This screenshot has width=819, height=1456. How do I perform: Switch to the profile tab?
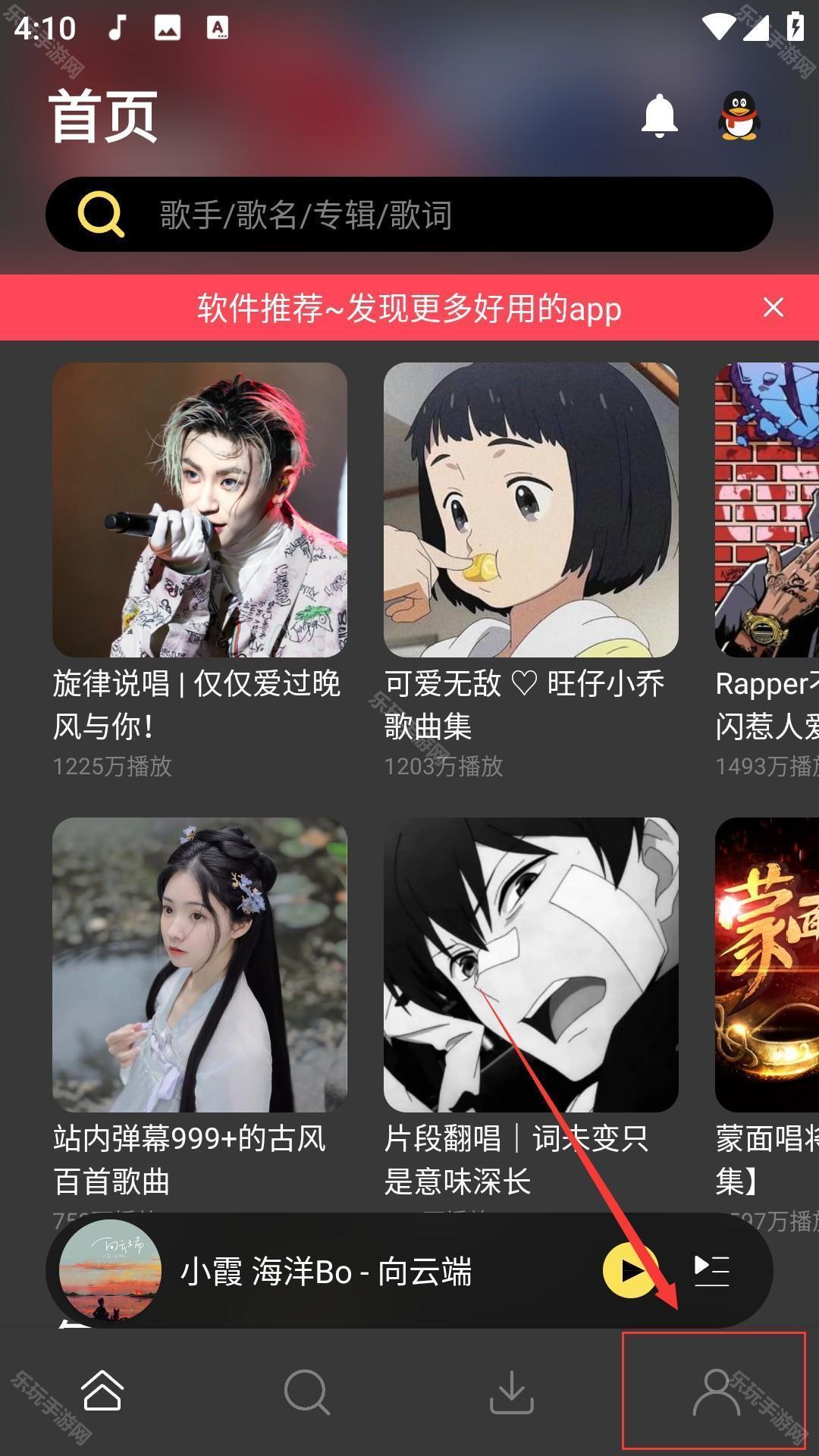click(x=716, y=1391)
